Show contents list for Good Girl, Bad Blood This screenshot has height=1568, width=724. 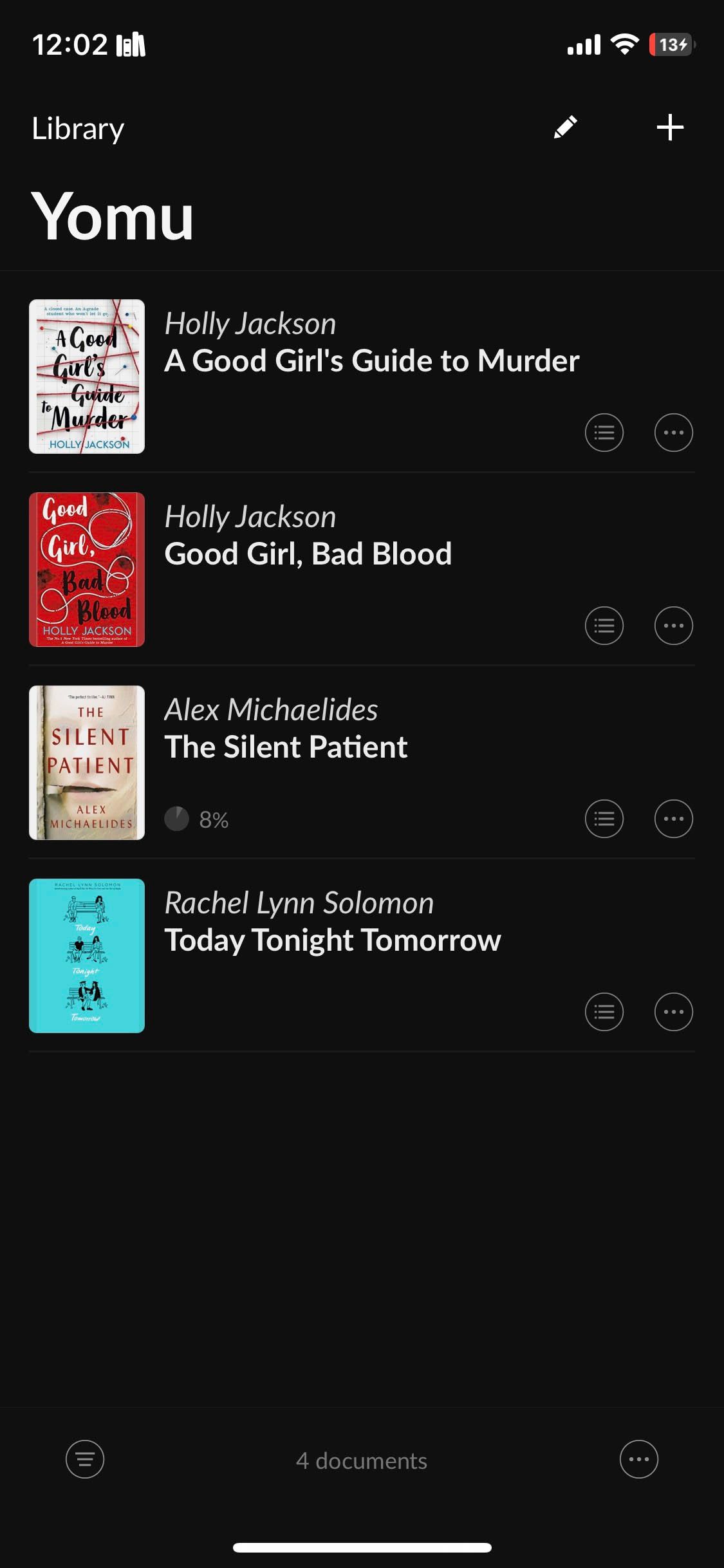(x=604, y=626)
